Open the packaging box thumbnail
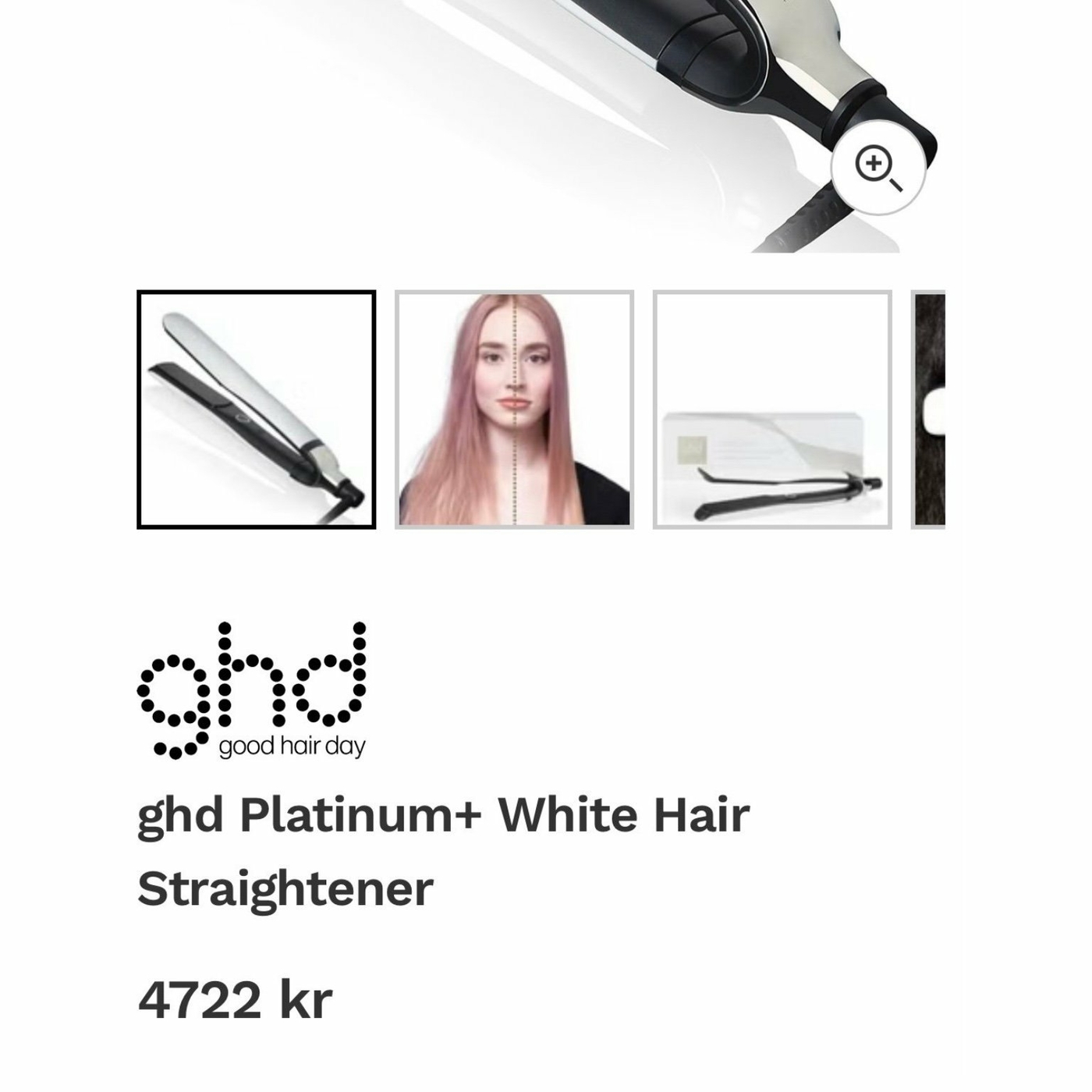1092x1092 pixels. pyautogui.click(x=772, y=409)
